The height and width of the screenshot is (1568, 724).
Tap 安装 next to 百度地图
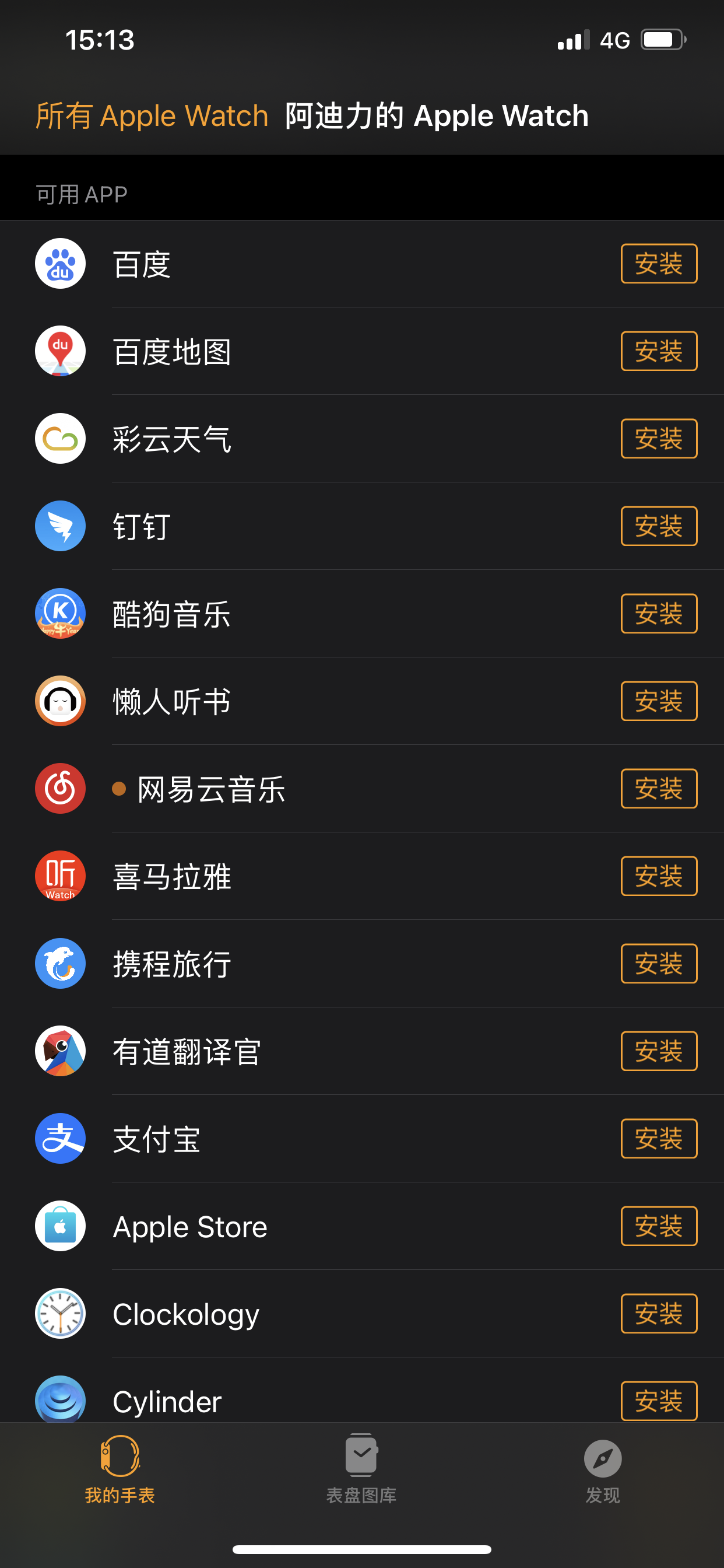(x=658, y=351)
